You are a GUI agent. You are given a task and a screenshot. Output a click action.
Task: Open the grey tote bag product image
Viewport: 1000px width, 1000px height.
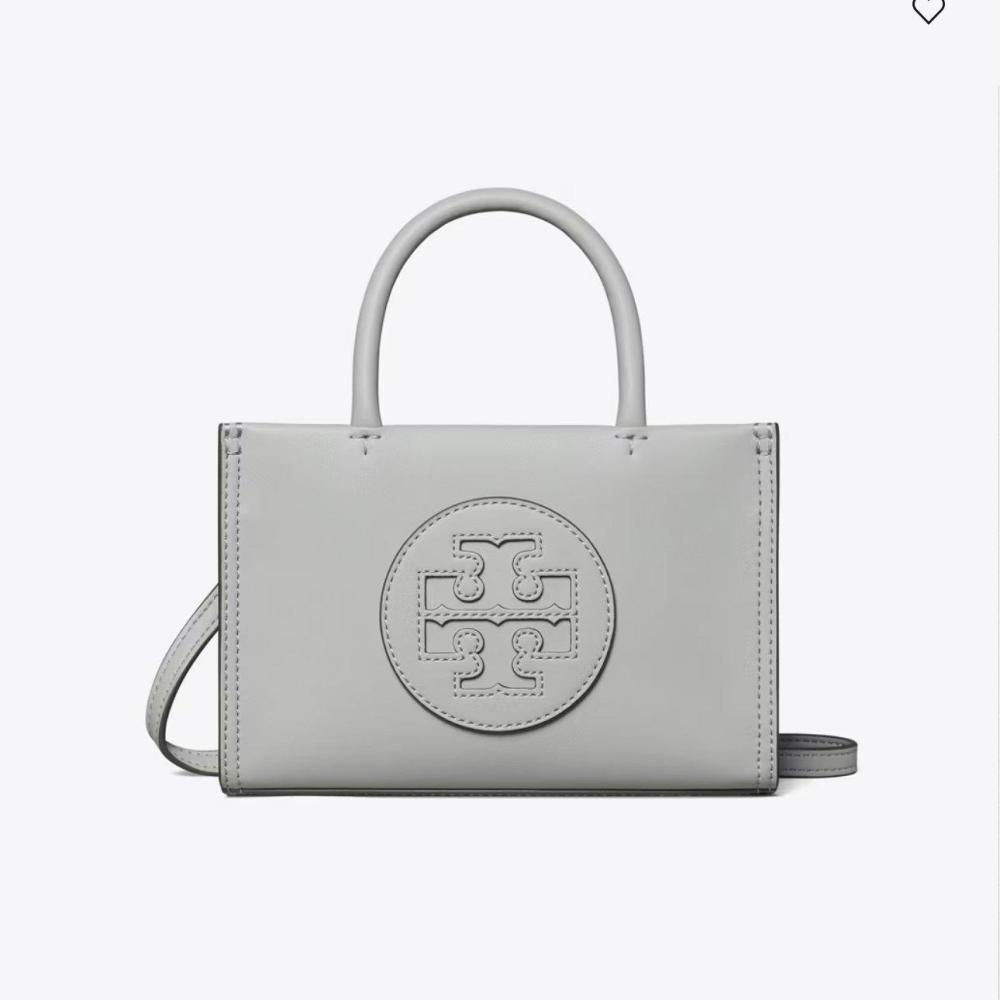tap(498, 560)
